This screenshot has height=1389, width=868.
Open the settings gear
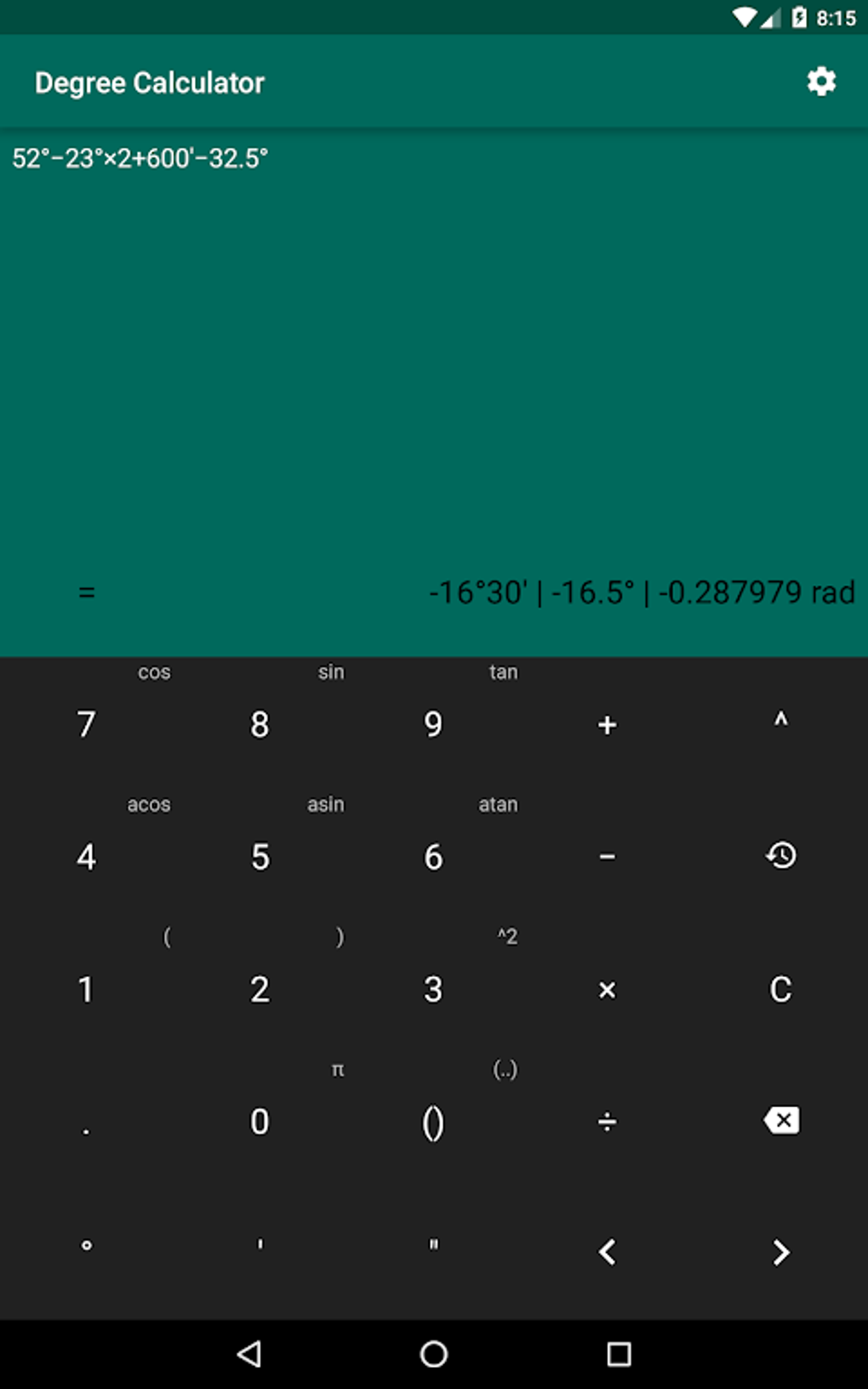click(x=819, y=82)
